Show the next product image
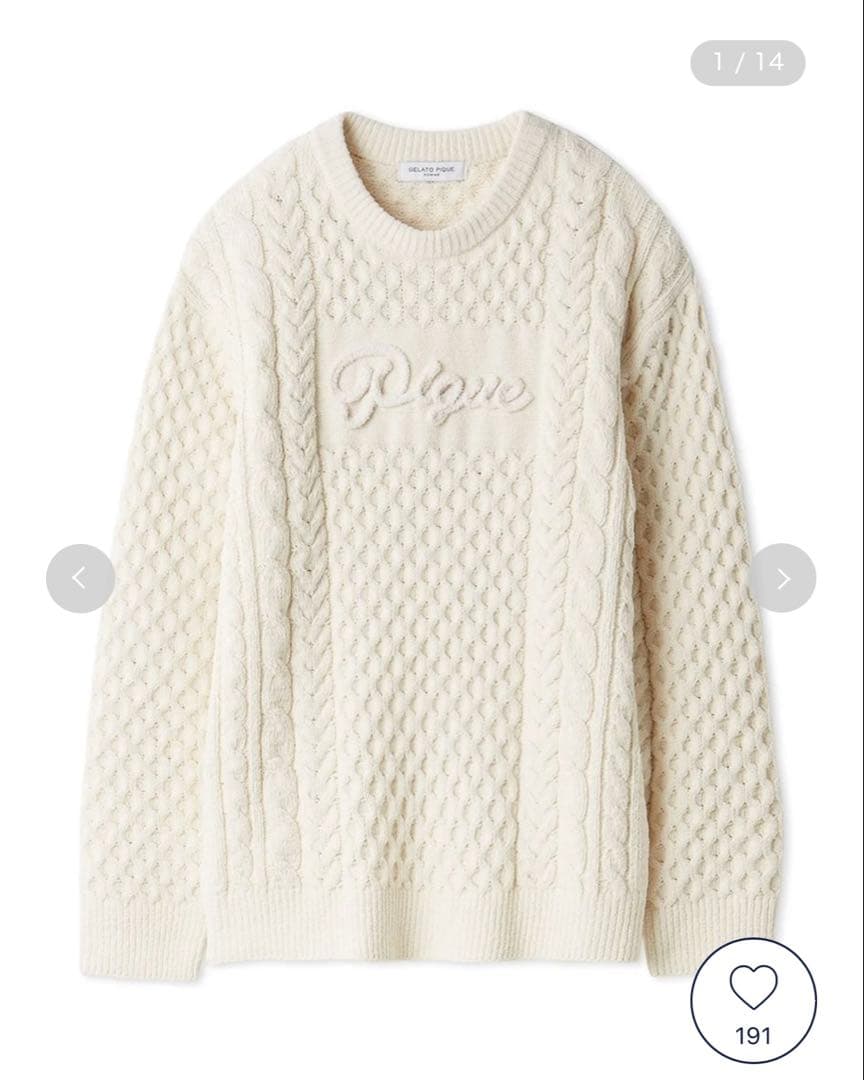 [x=783, y=578]
